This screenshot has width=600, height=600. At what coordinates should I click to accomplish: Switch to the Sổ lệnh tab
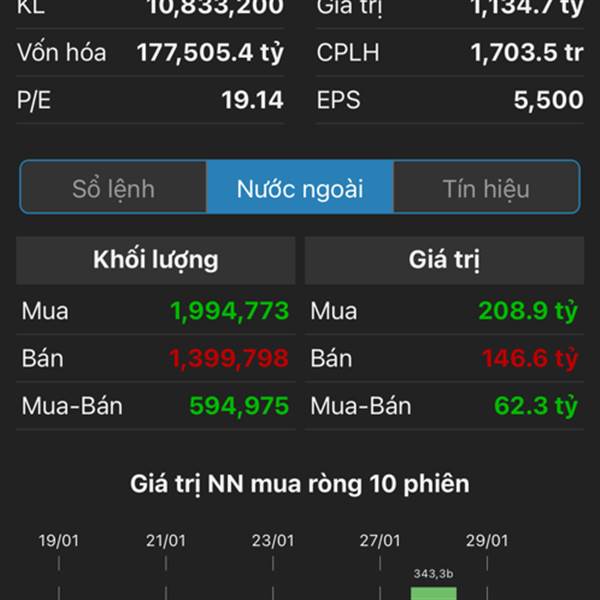113,188
